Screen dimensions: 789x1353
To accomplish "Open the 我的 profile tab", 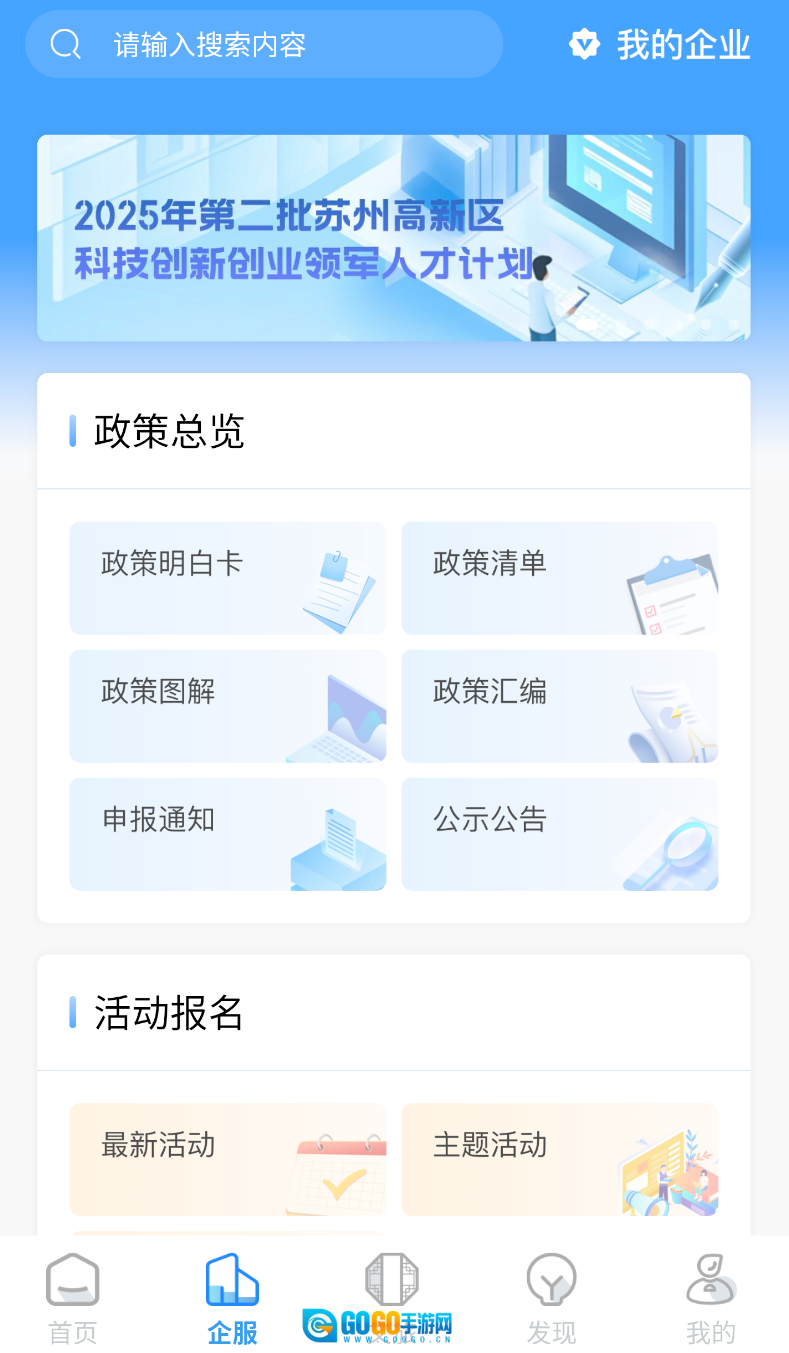I will [711, 1295].
